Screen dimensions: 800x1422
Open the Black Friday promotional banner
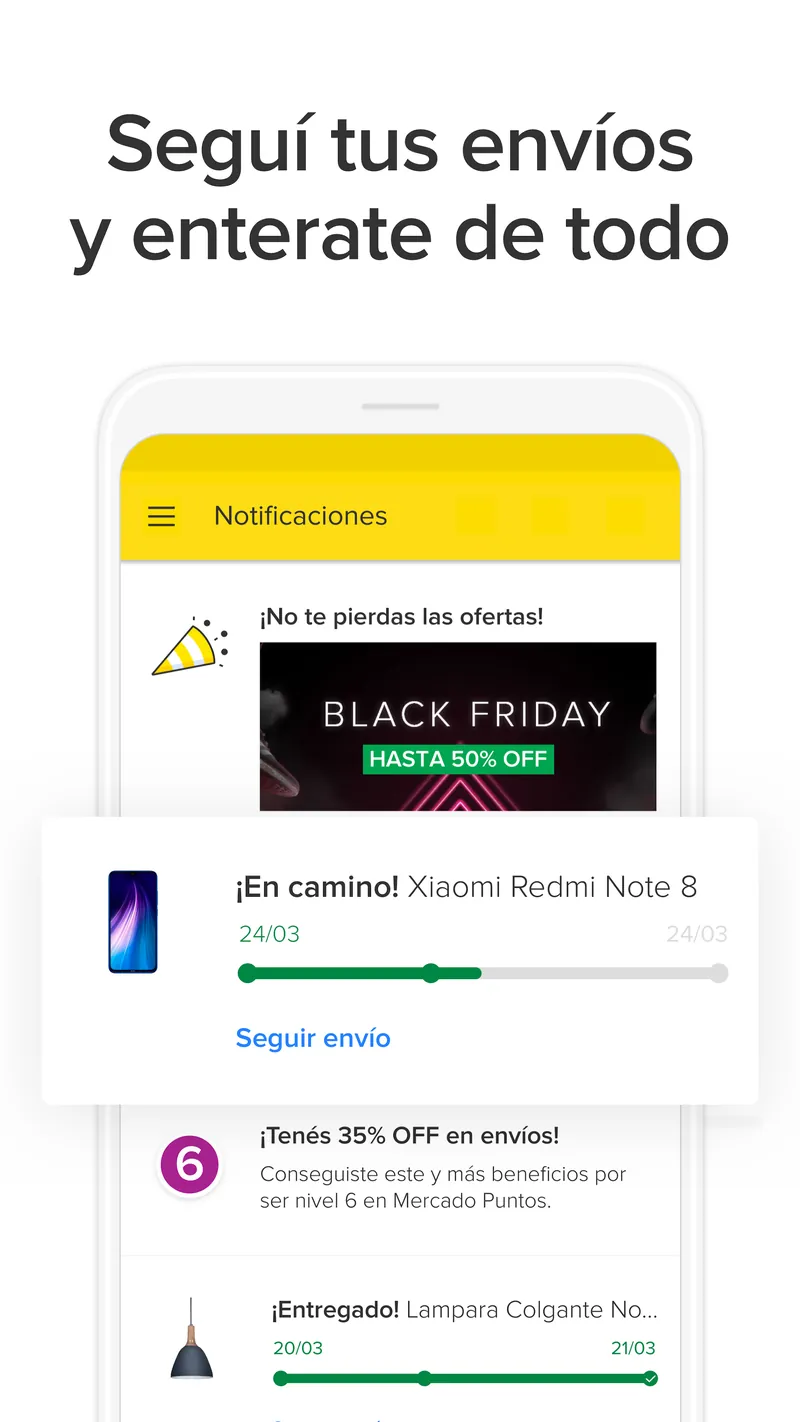458,727
